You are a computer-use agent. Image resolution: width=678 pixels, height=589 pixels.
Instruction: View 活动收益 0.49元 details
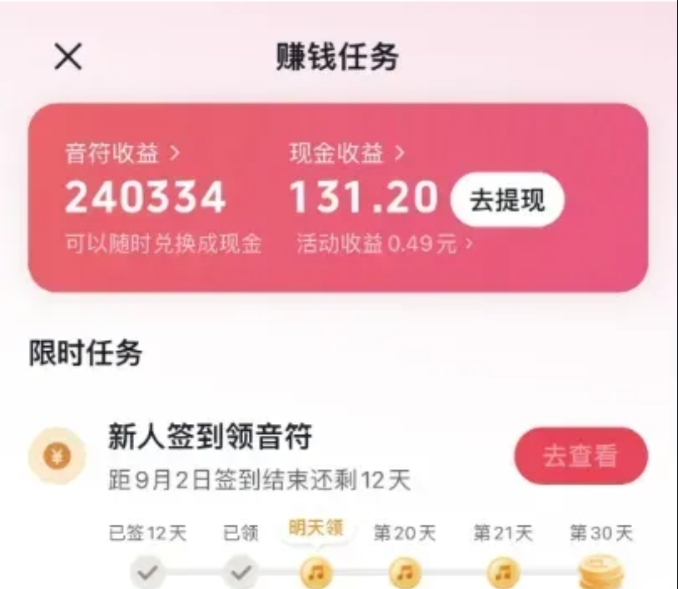385,243
